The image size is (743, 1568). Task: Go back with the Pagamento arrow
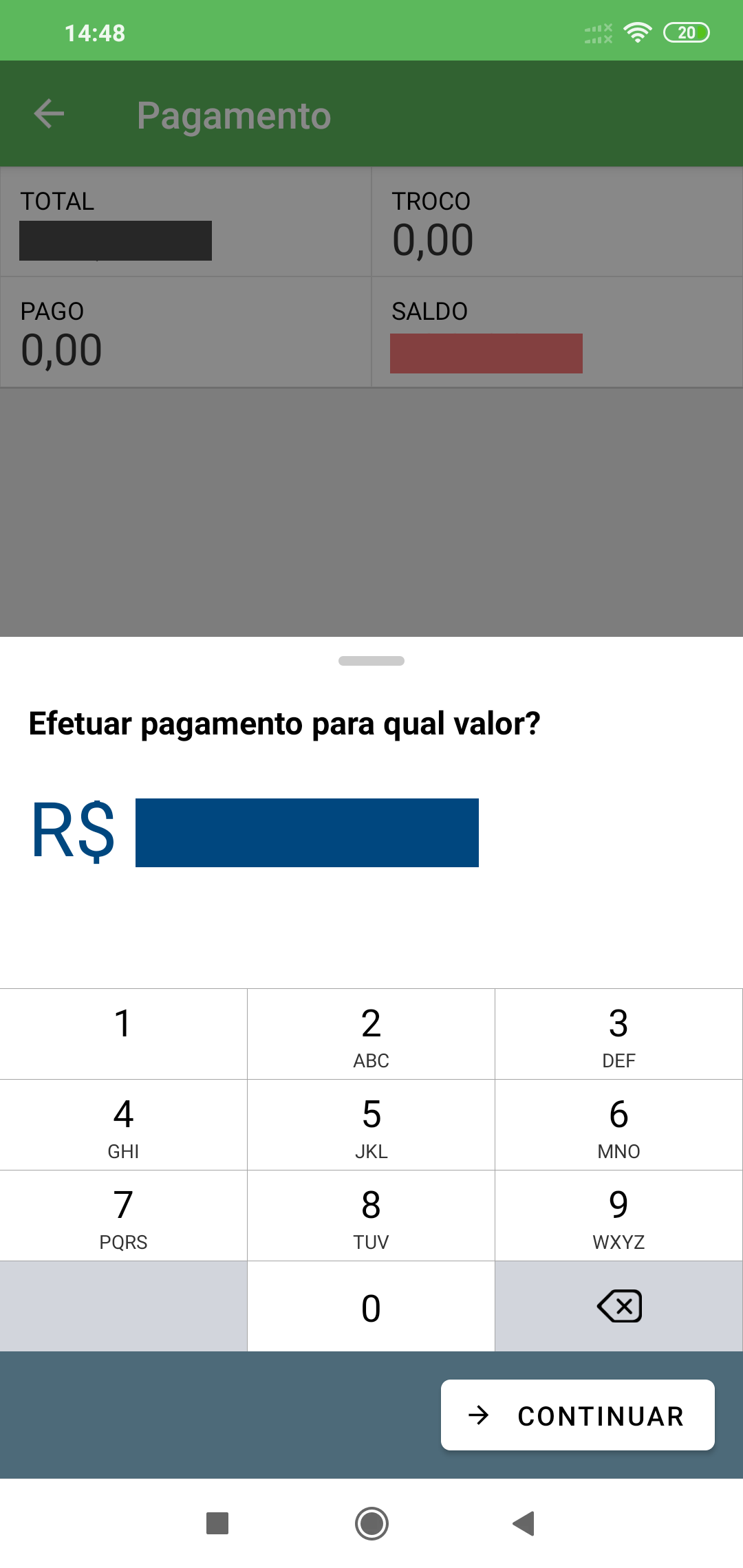tap(49, 113)
